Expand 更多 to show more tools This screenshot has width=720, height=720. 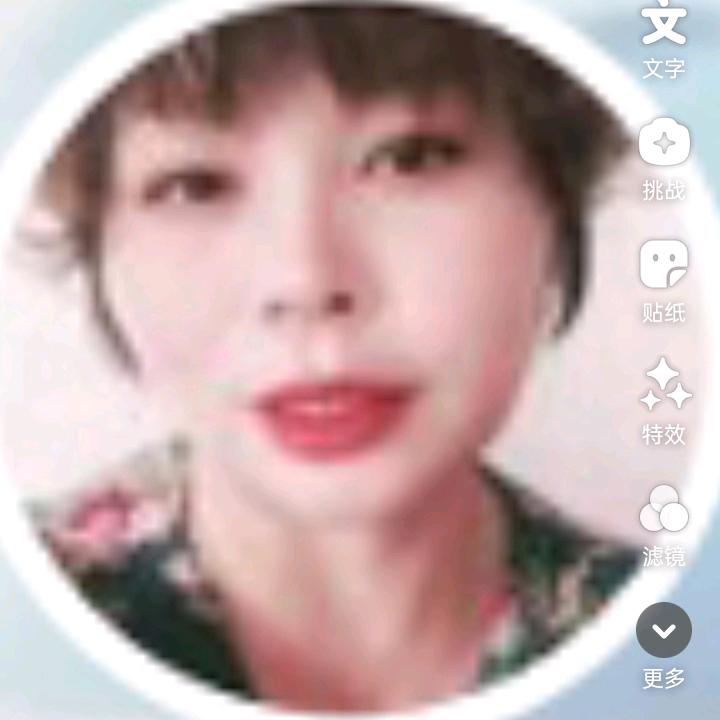coord(664,632)
